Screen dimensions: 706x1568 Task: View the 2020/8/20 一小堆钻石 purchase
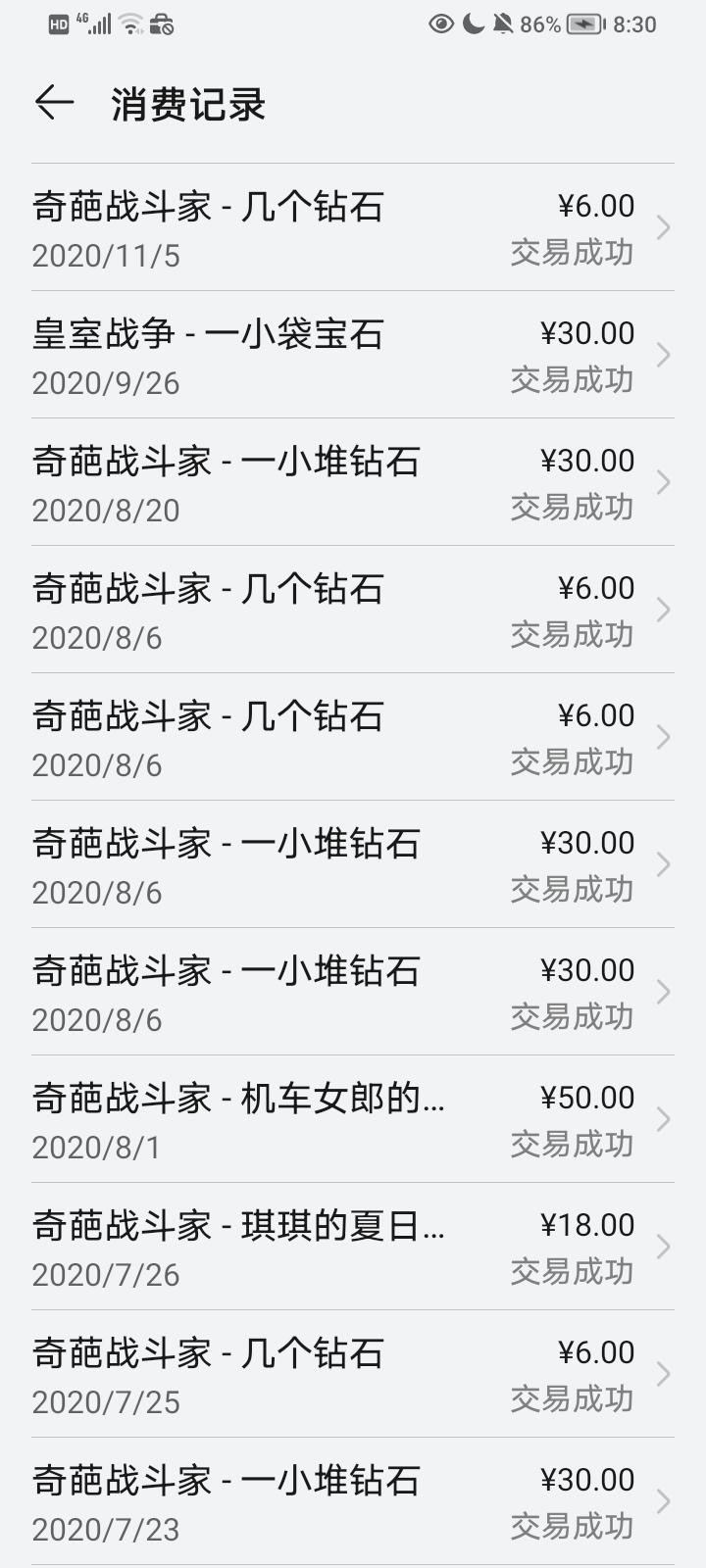(x=353, y=482)
